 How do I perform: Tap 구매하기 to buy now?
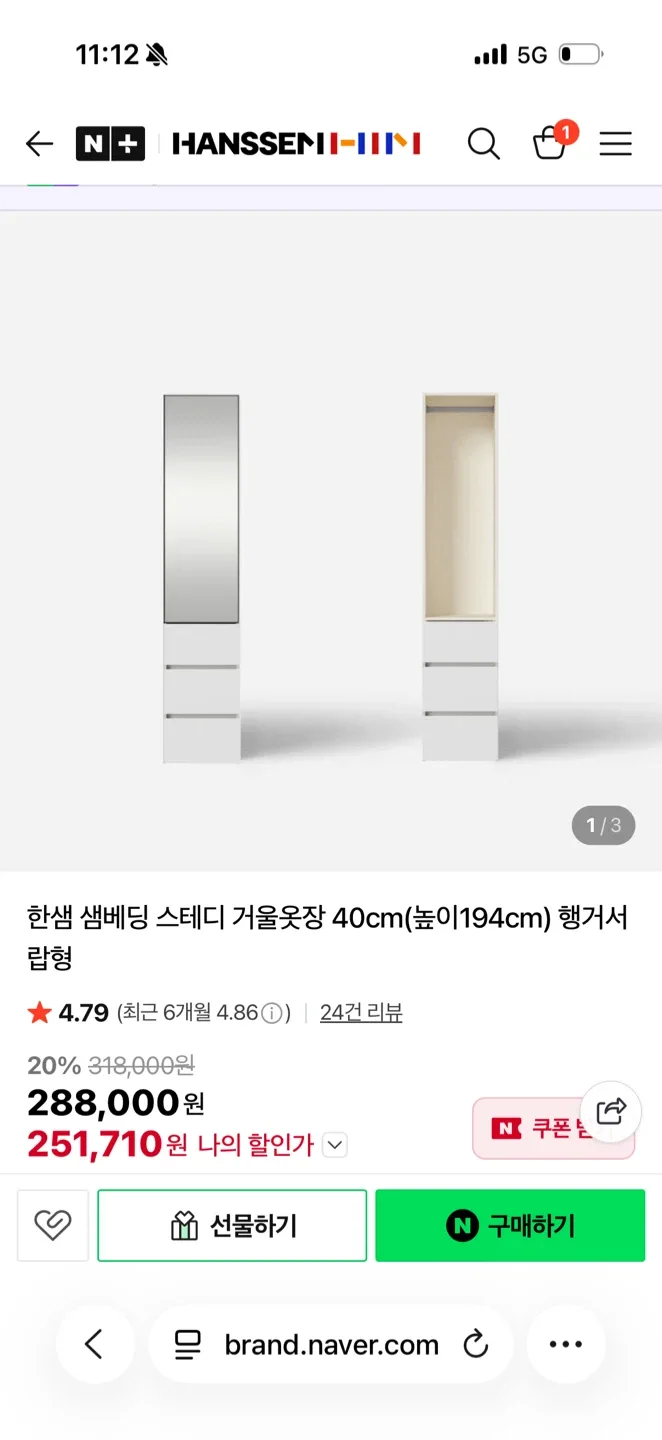[510, 1225]
